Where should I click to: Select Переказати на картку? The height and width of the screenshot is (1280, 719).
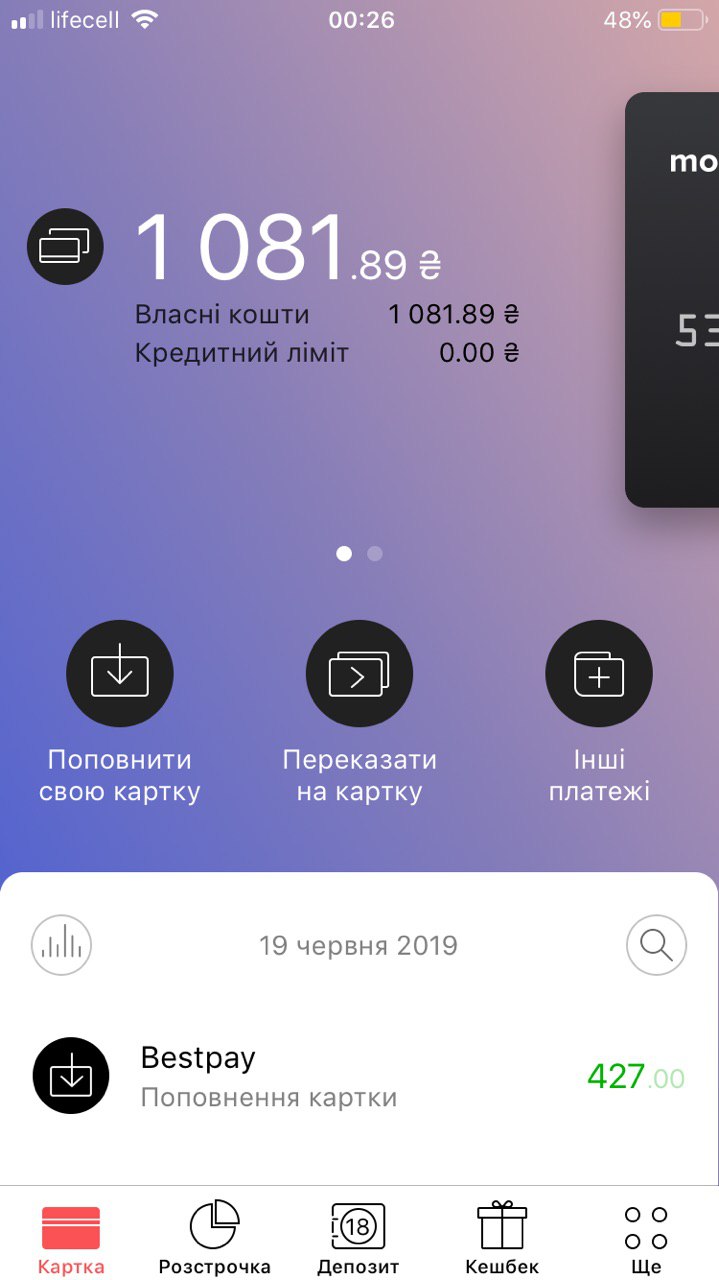(x=359, y=673)
